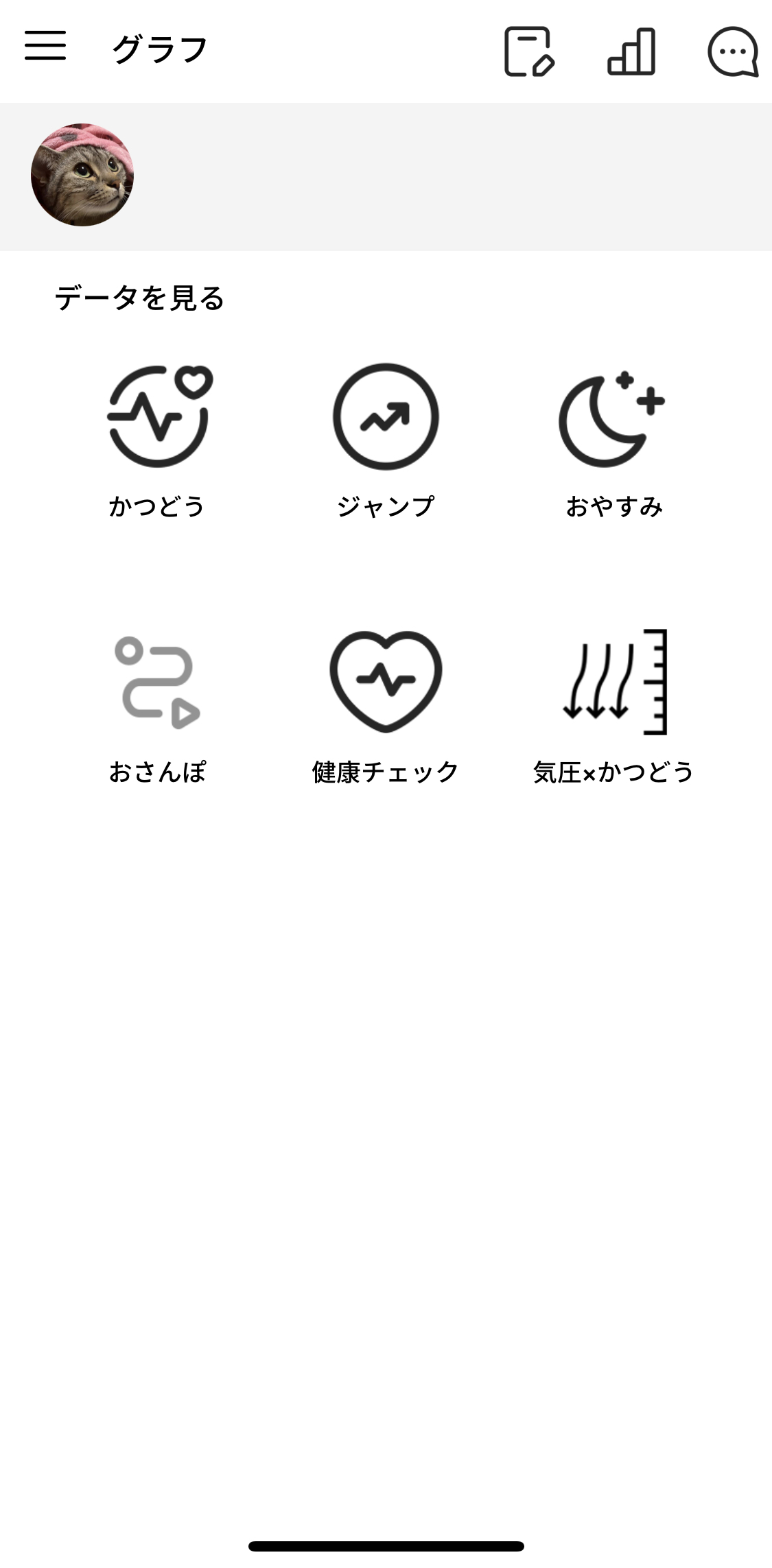Open the chat bubble icon

click(733, 51)
